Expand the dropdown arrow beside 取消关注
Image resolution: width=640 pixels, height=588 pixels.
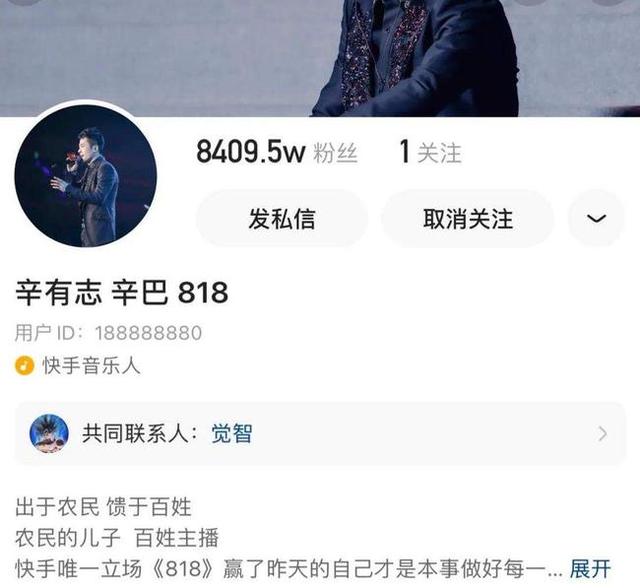coord(596,218)
